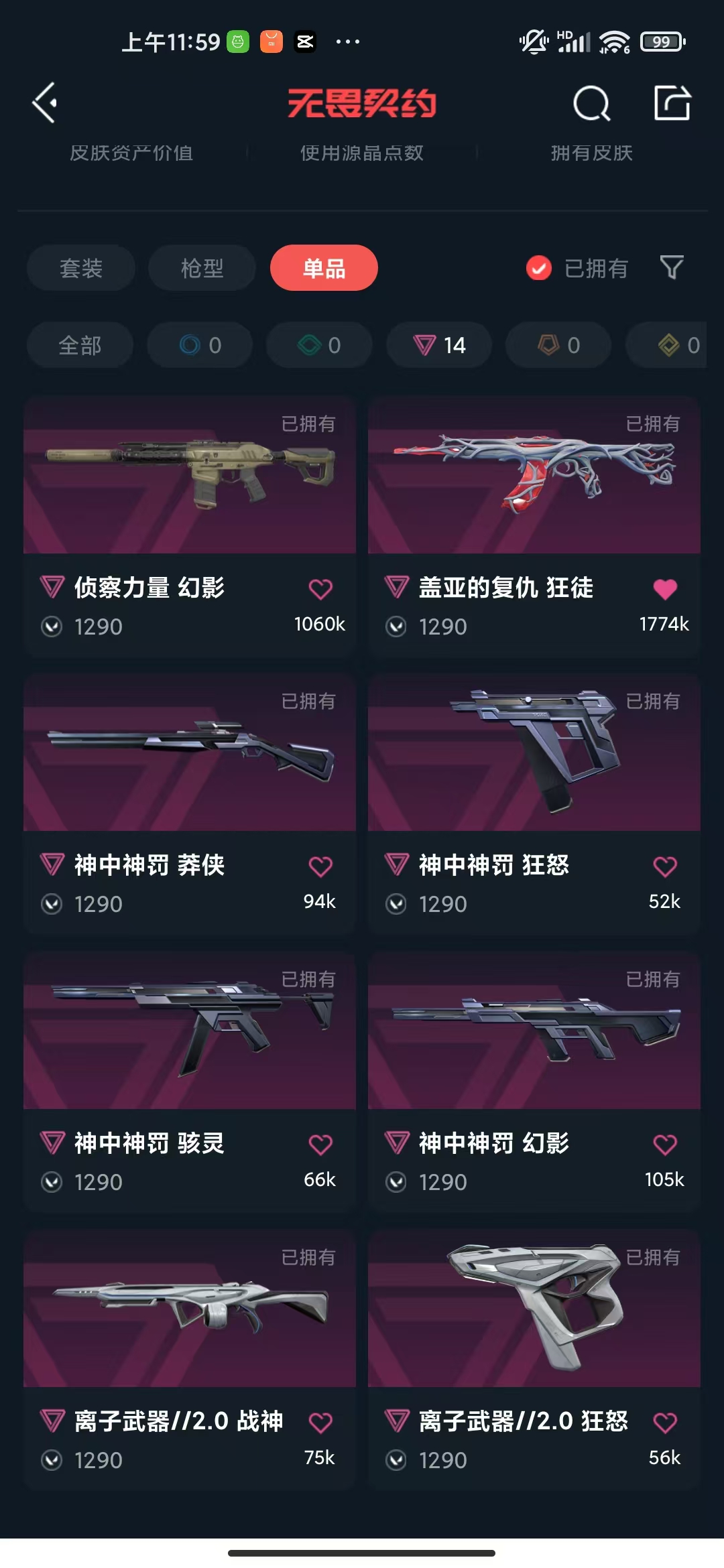Toggle the 已拥有 checkbox
The height and width of the screenshot is (1568, 724).
pyautogui.click(x=539, y=268)
